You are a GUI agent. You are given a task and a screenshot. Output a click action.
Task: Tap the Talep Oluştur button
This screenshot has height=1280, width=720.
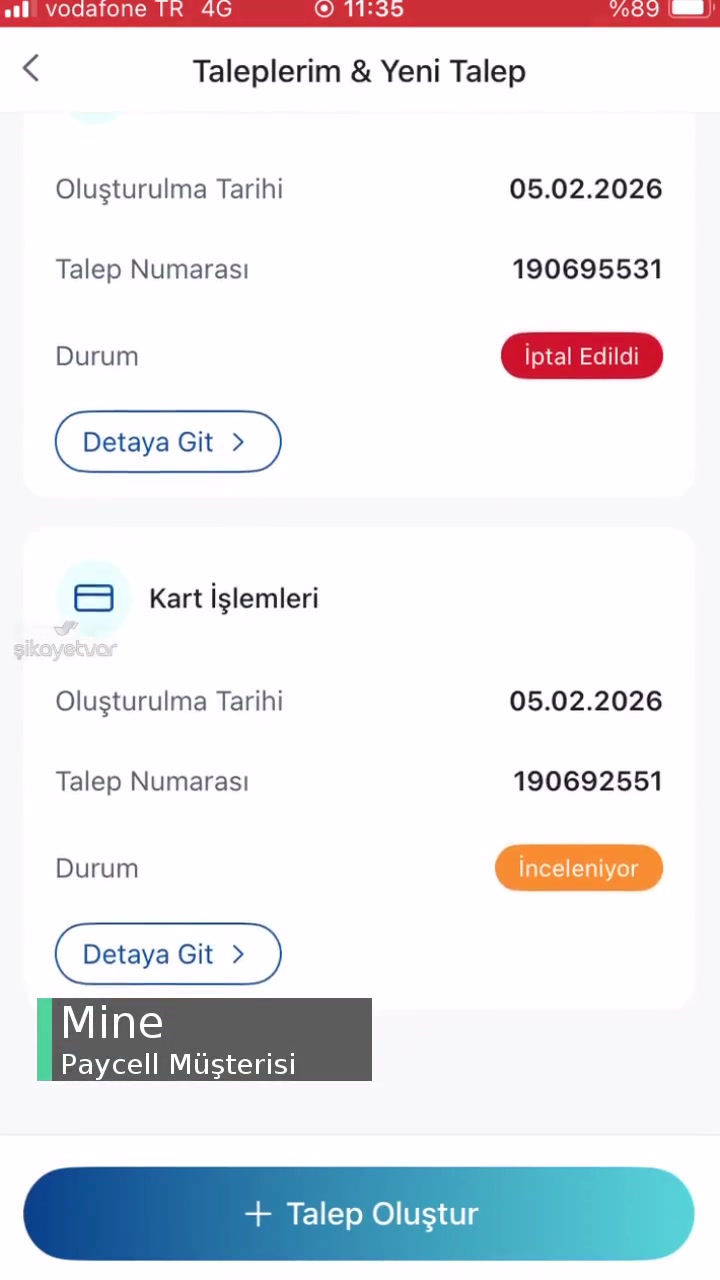point(359,1213)
